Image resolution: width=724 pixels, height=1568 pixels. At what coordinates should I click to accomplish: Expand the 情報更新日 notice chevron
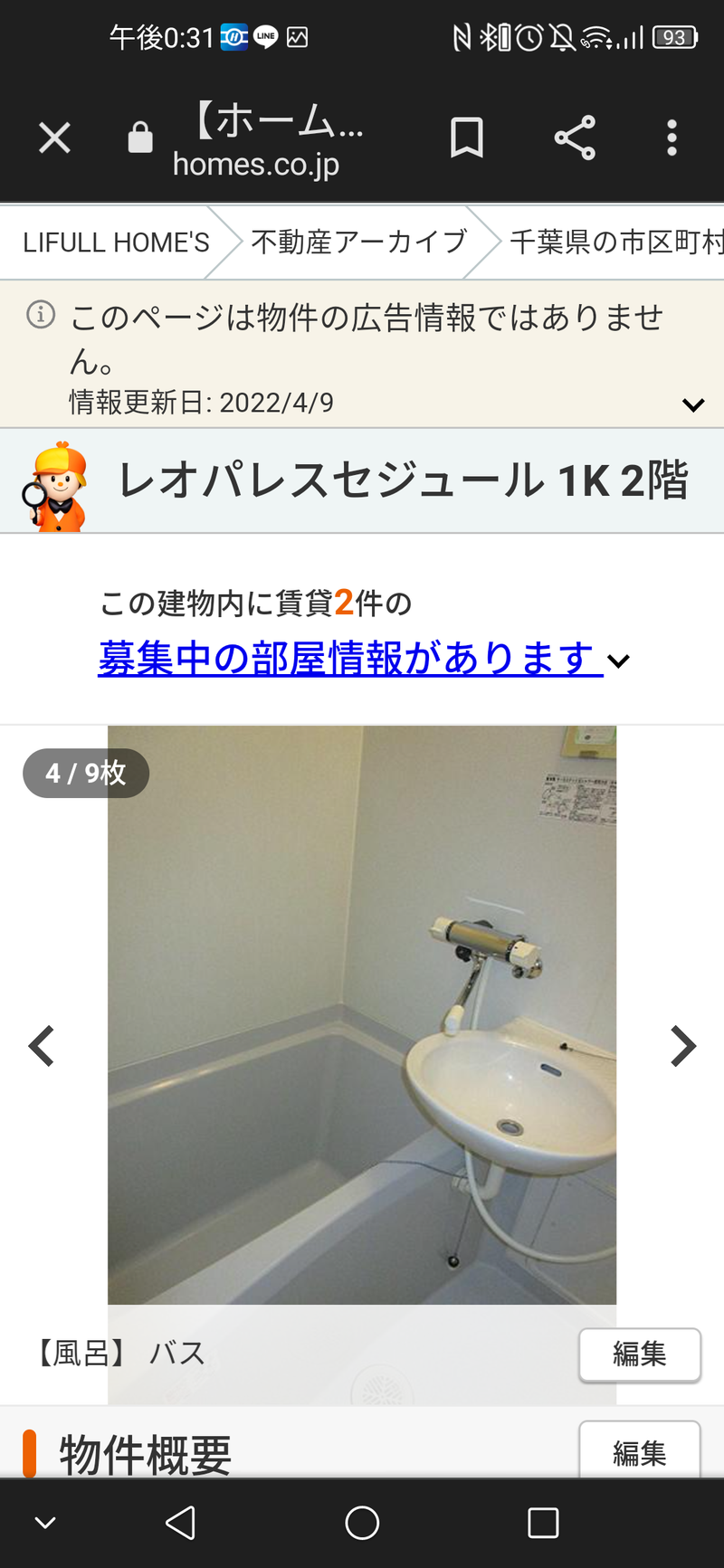pyautogui.click(x=693, y=404)
